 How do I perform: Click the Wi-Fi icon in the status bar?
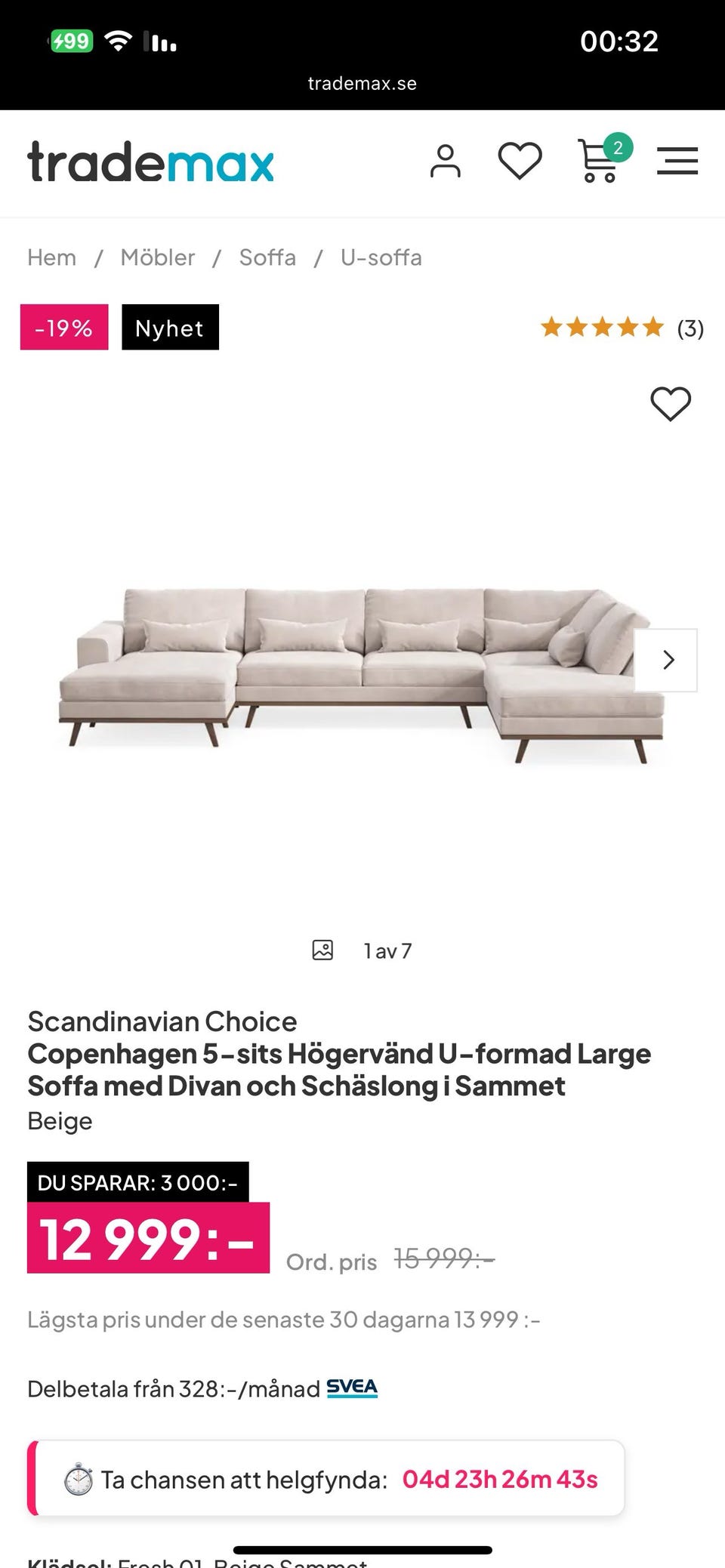[x=118, y=40]
